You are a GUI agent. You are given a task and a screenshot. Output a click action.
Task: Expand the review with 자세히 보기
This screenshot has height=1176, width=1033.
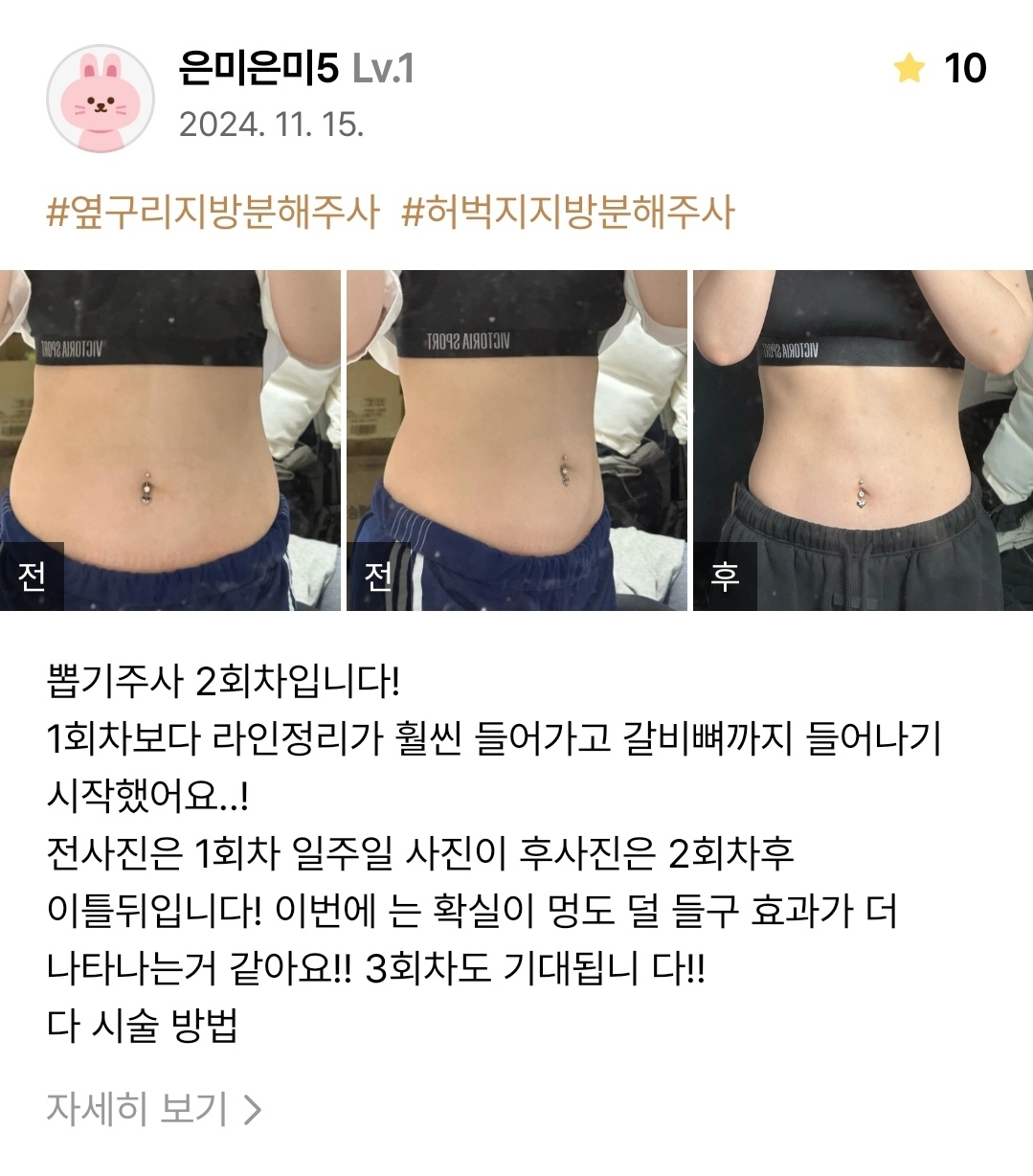(153, 1109)
